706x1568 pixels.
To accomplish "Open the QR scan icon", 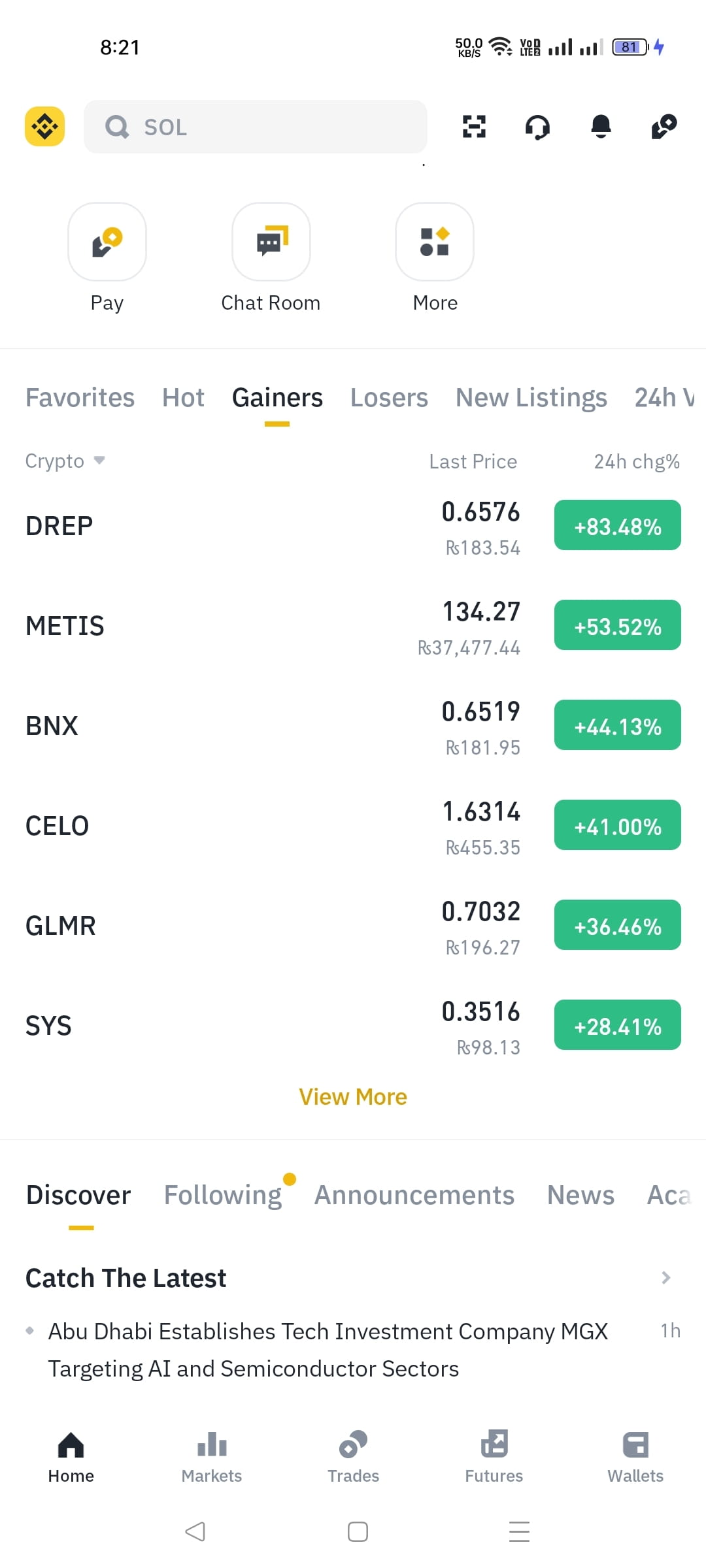I will click(474, 126).
